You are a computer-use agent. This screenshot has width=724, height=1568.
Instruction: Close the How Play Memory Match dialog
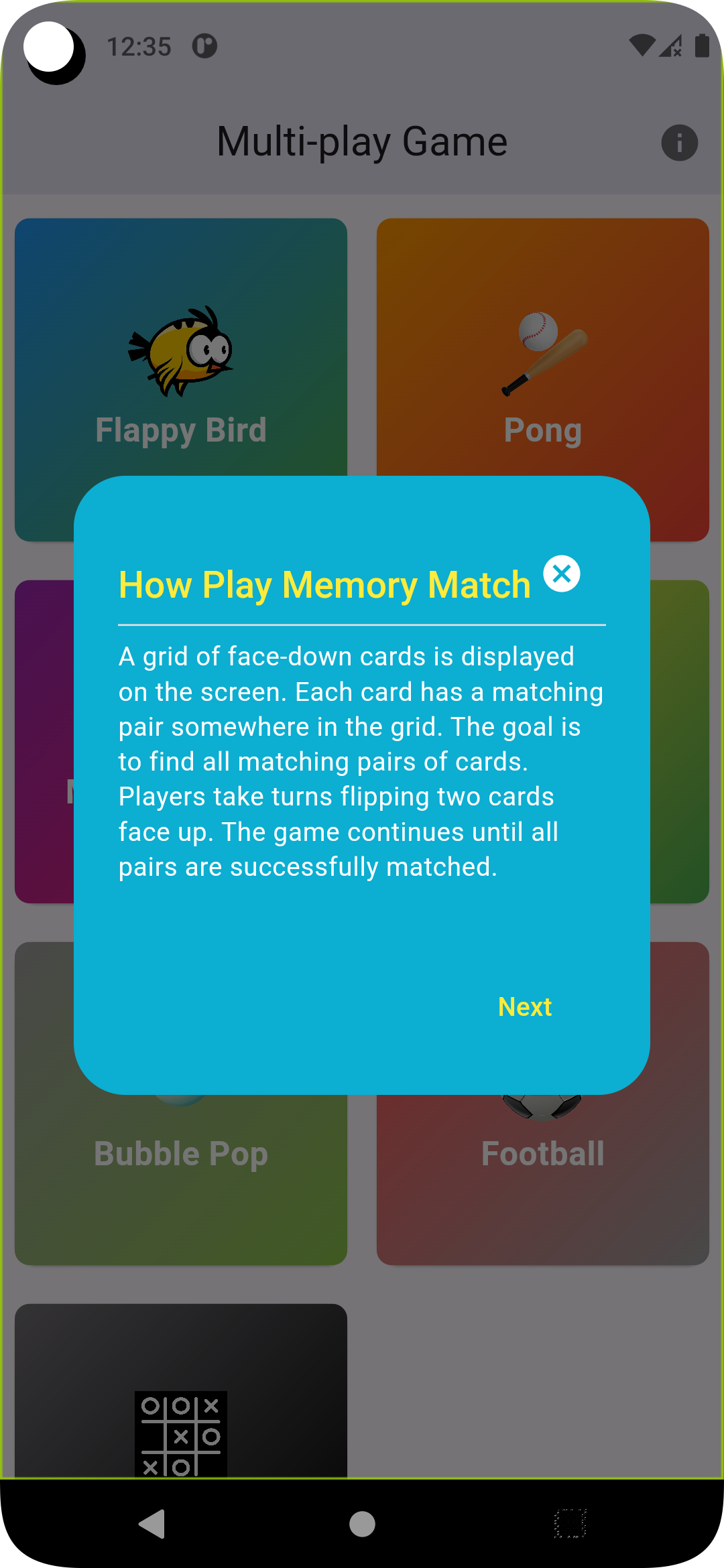[562, 574]
